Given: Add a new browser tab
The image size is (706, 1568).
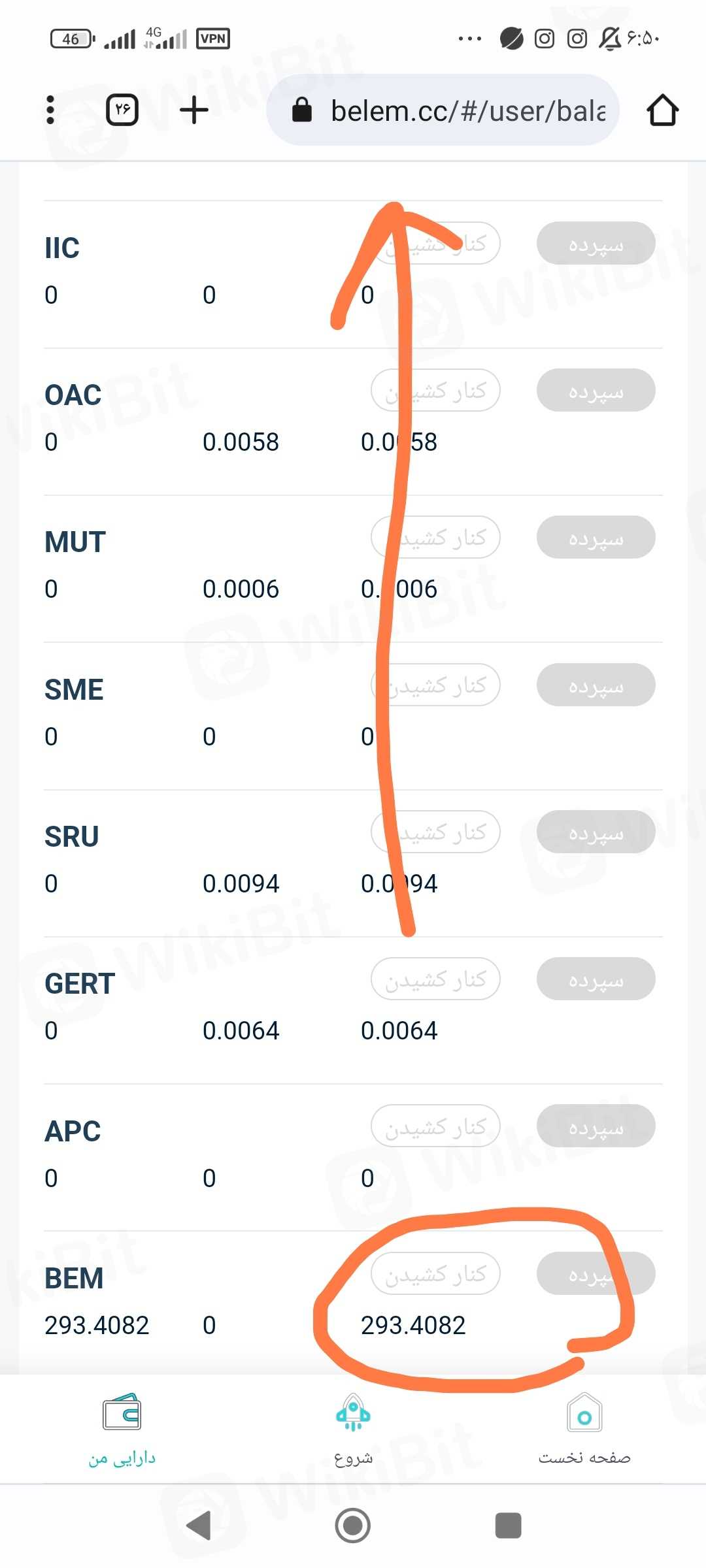Looking at the screenshot, I should pyautogui.click(x=194, y=110).
